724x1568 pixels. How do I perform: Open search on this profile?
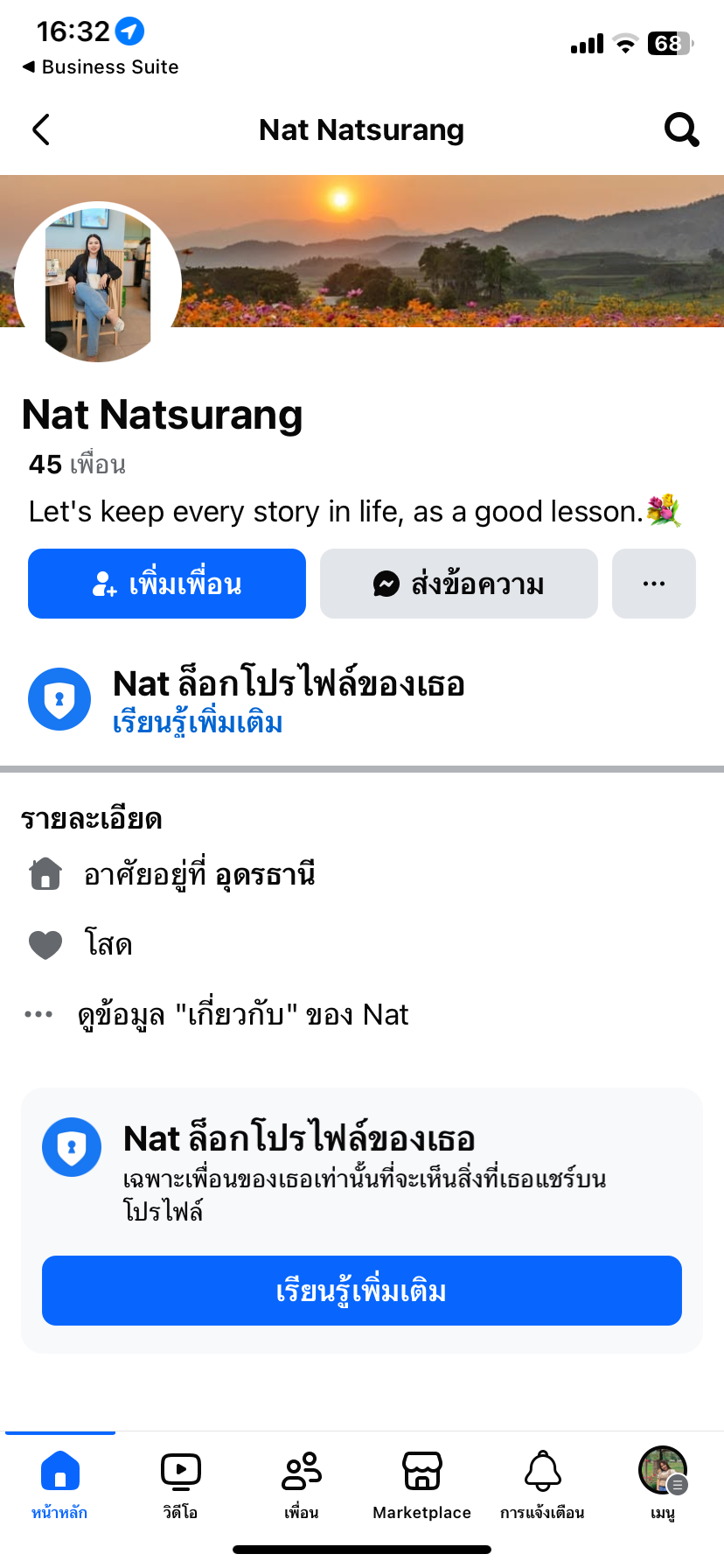click(x=681, y=129)
